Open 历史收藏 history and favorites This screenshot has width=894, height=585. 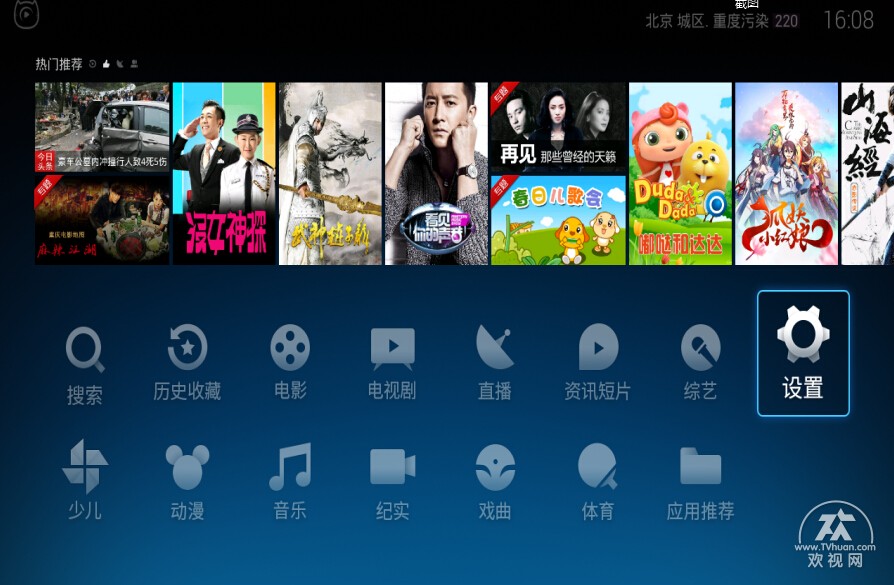[x=187, y=364]
